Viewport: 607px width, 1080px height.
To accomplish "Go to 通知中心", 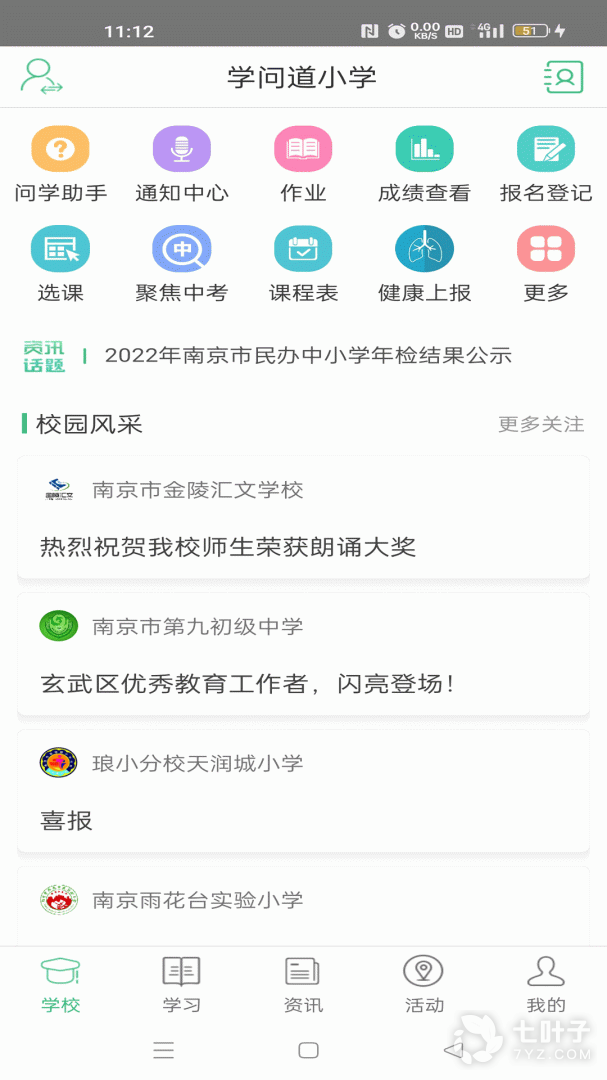I will (x=182, y=165).
